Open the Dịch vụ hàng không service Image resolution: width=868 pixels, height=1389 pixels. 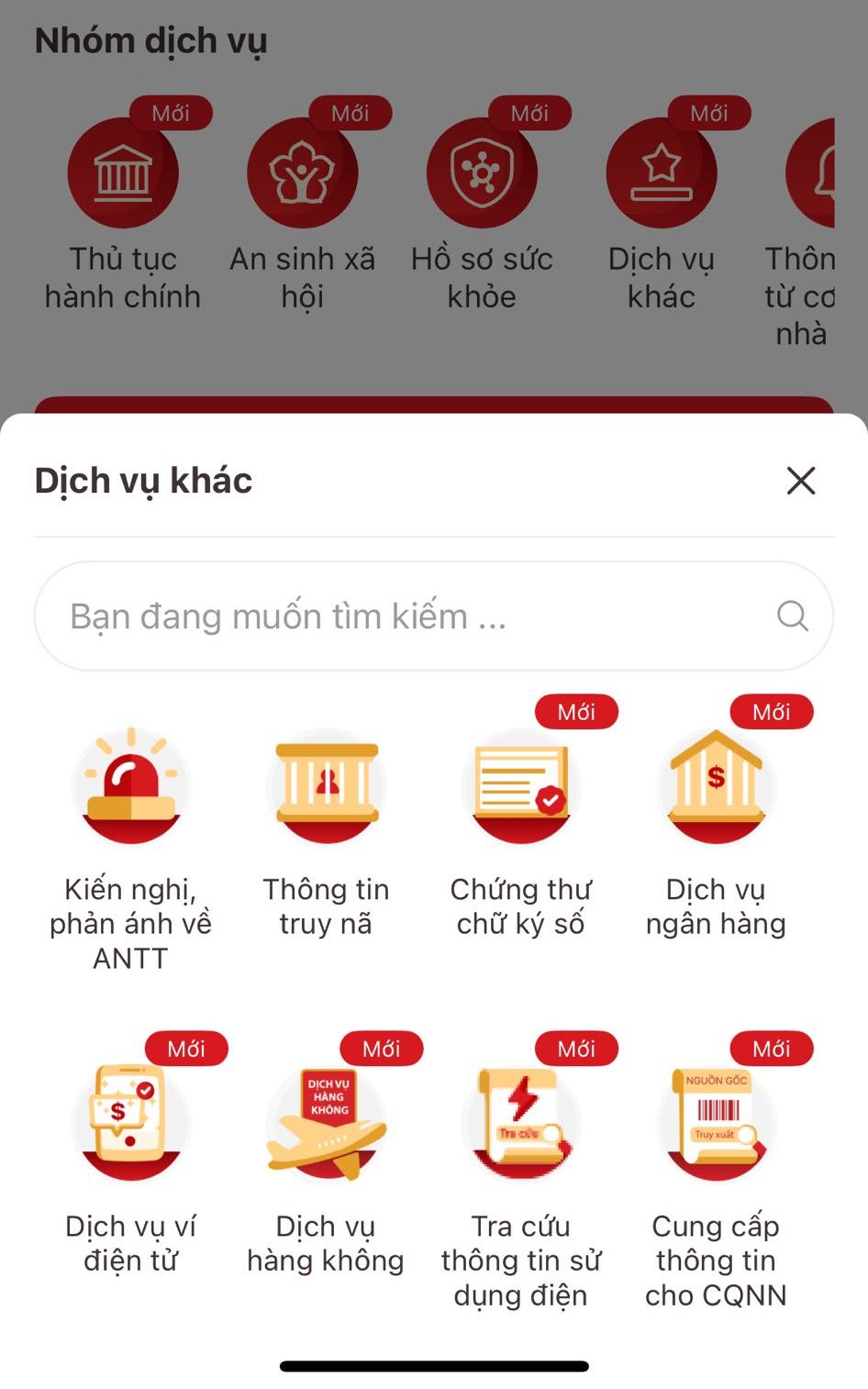coord(327,1122)
